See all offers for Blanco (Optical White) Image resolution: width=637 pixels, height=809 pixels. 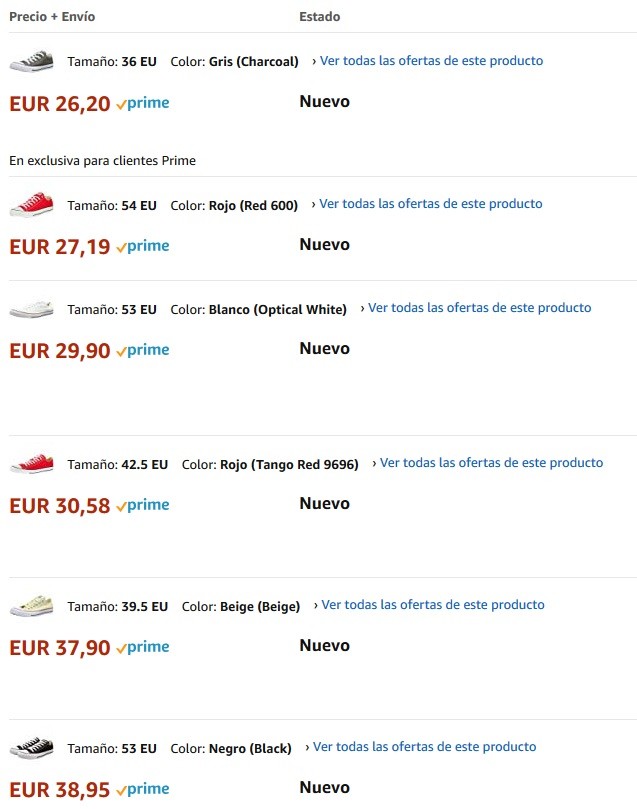(479, 308)
